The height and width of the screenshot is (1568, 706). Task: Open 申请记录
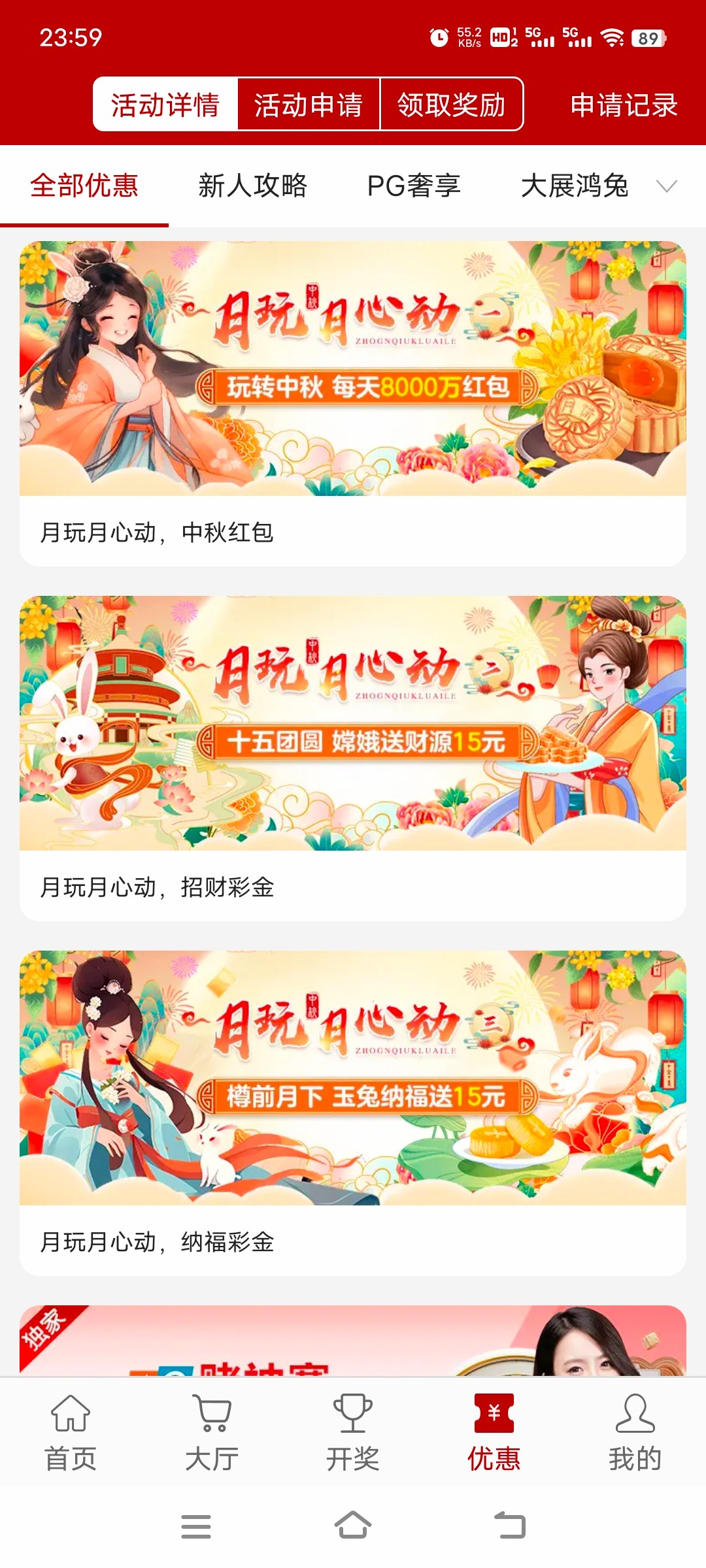click(x=624, y=105)
